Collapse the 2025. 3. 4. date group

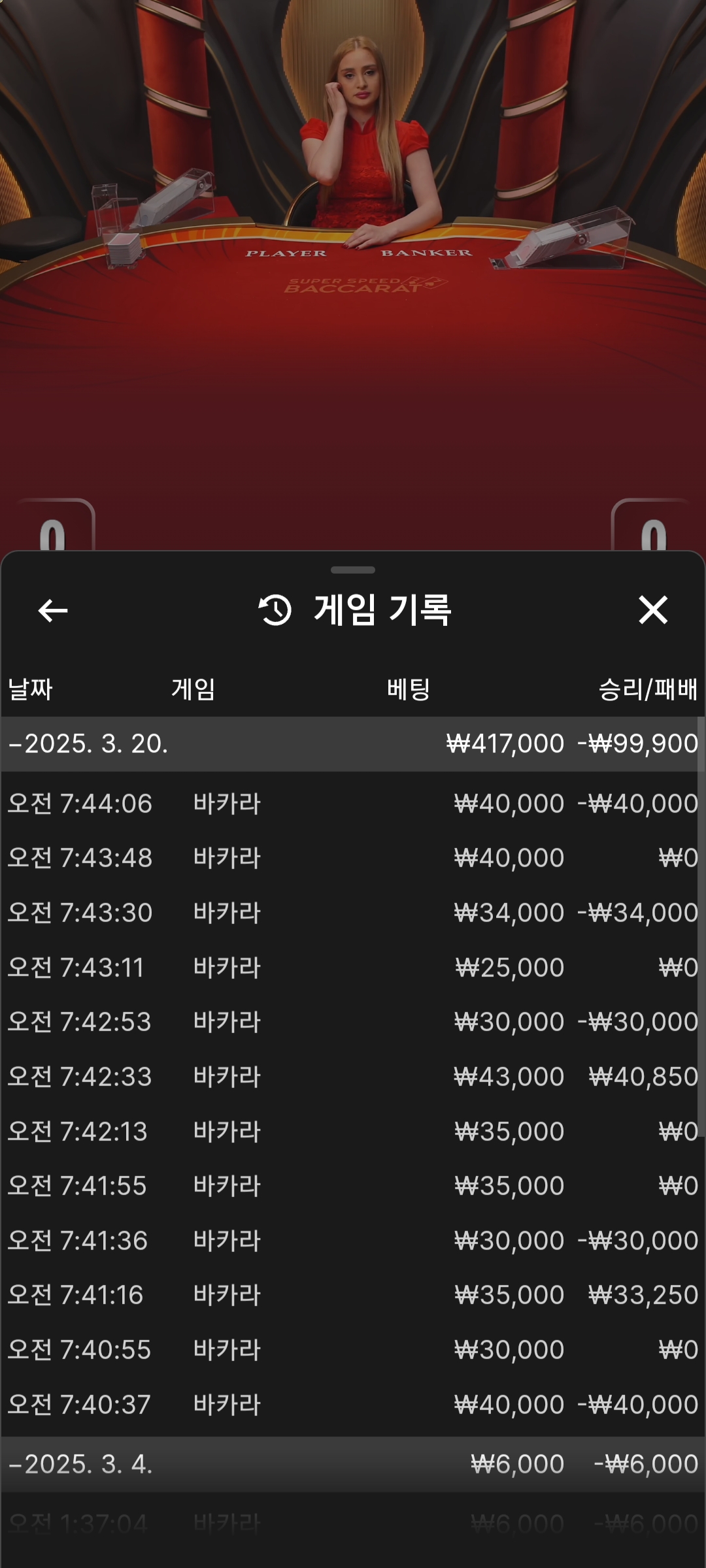pyautogui.click(x=82, y=1464)
